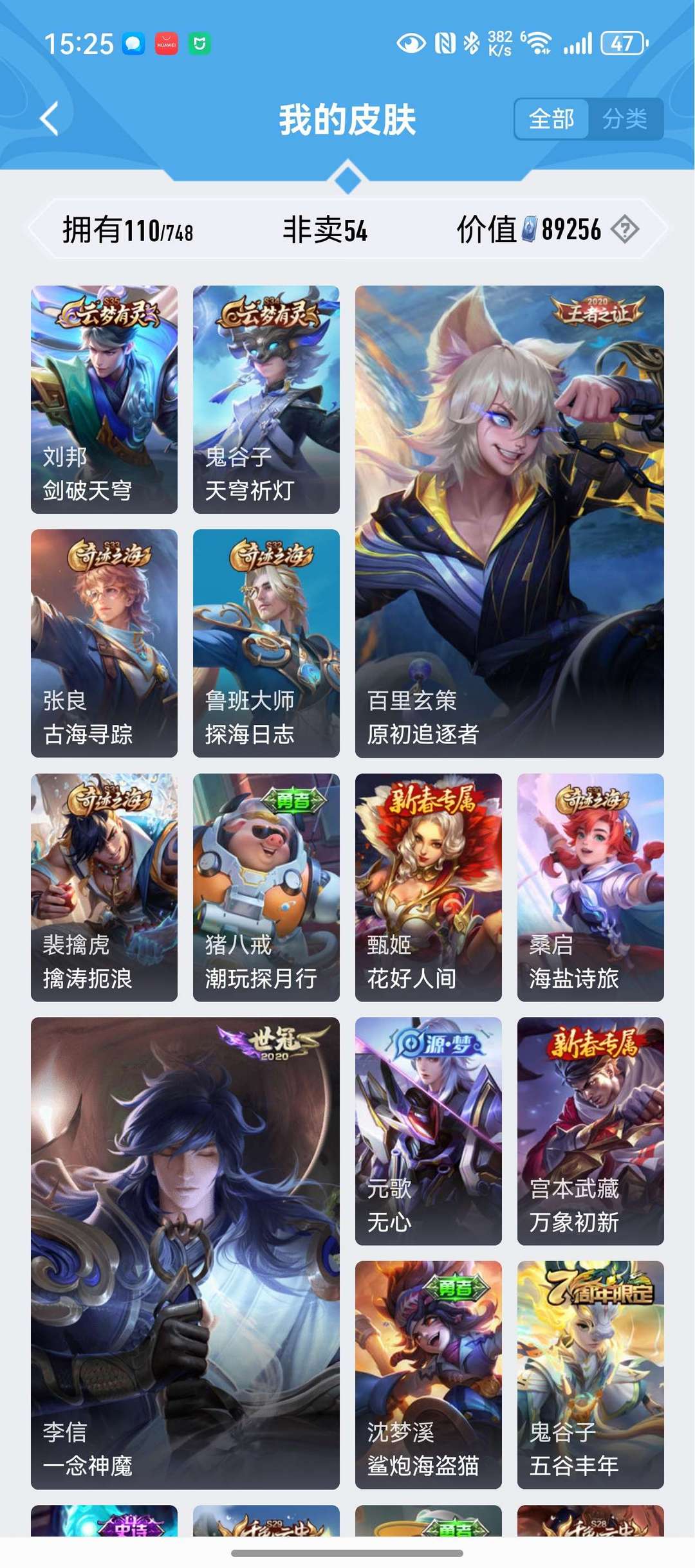Viewport: 695px width, 1568px height.
Task: Tap the back arrow at the top left
Action: coord(49,118)
